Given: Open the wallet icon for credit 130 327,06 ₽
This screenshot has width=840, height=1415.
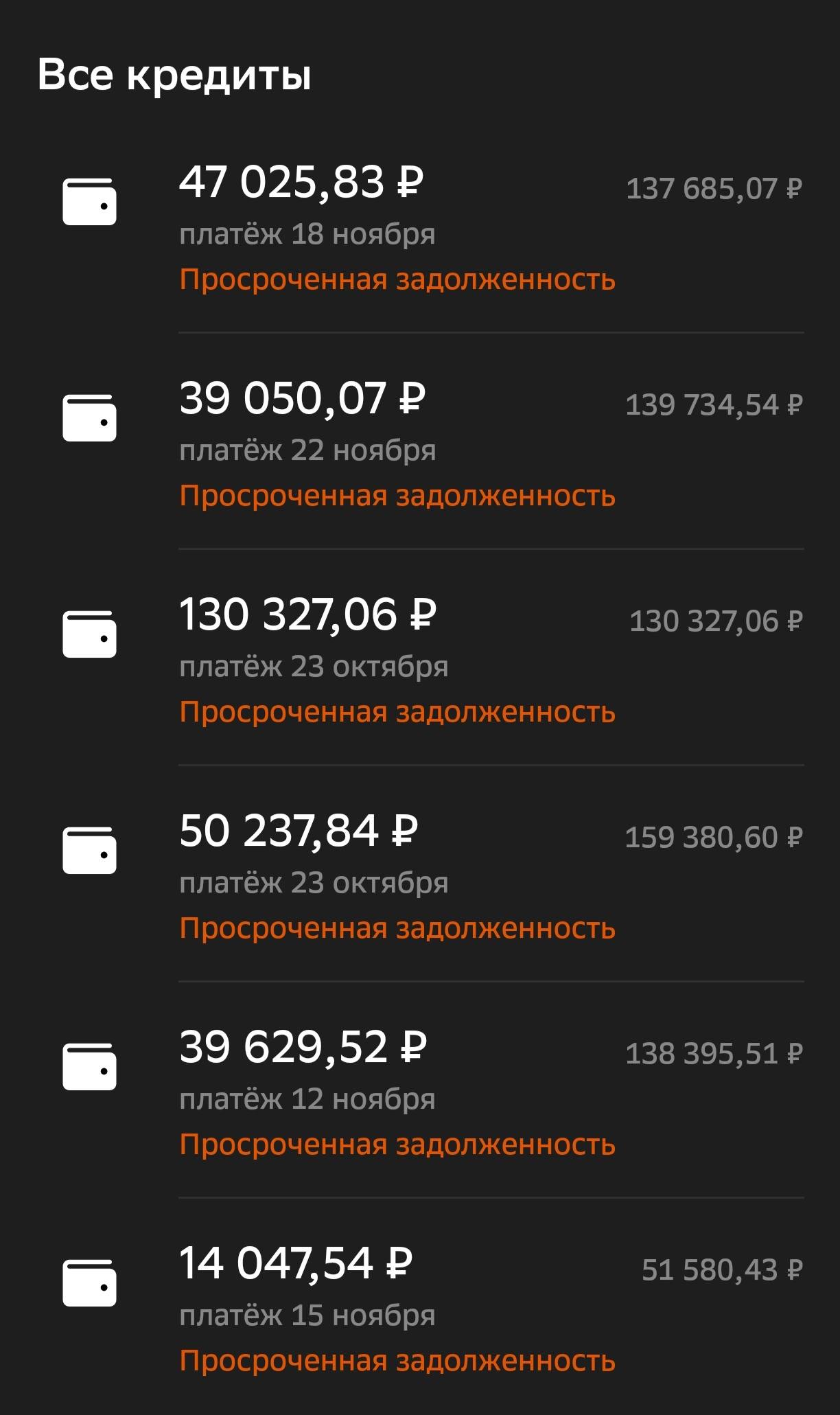Looking at the screenshot, I should pos(90,632).
